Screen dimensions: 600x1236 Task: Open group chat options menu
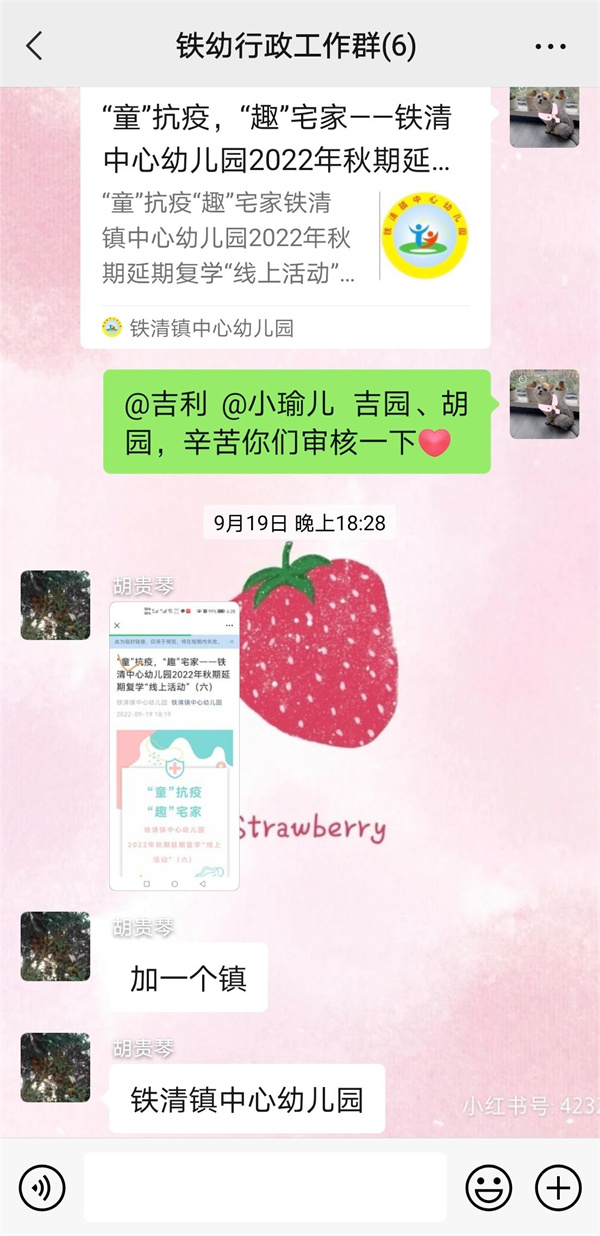click(550, 46)
